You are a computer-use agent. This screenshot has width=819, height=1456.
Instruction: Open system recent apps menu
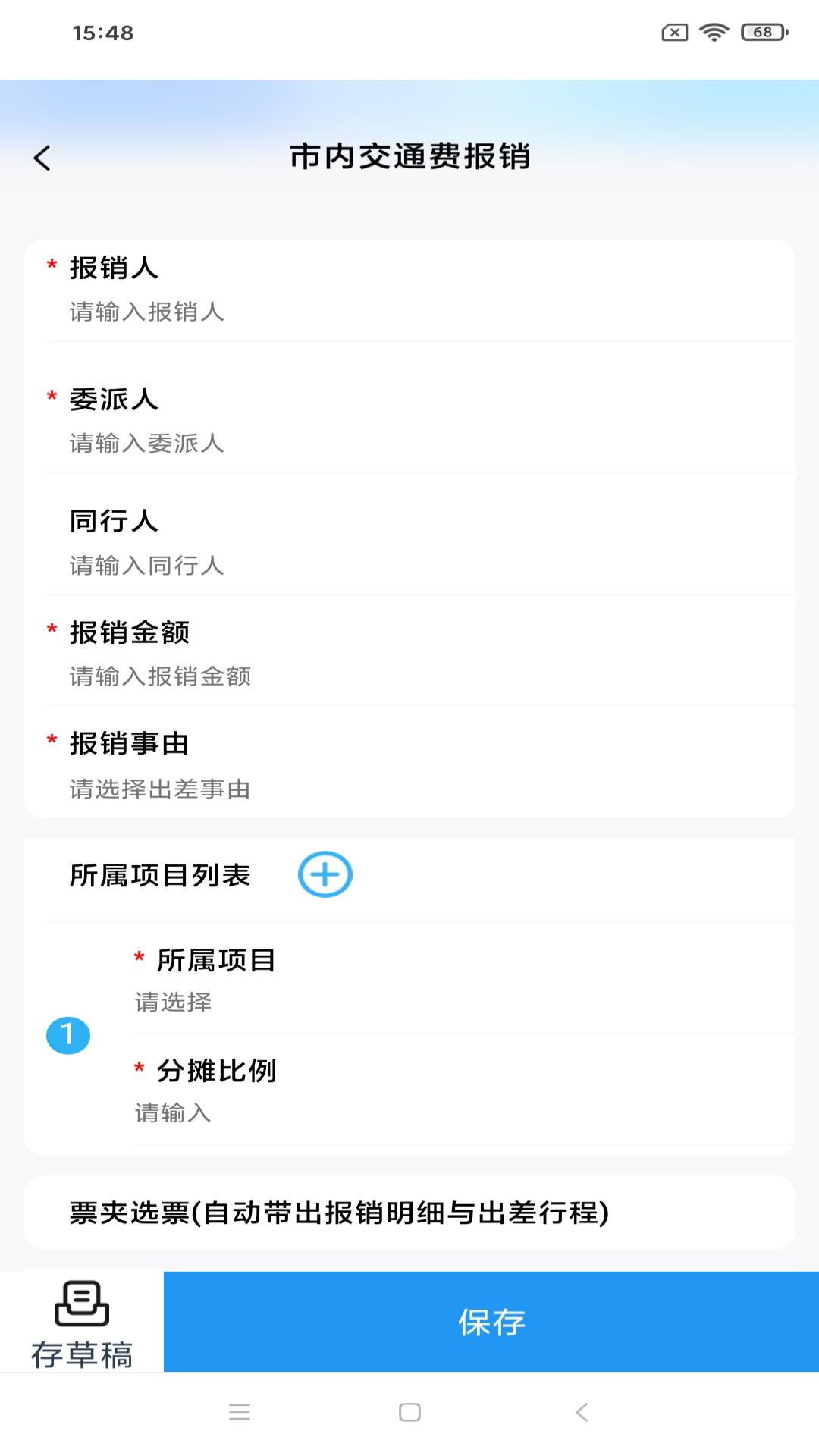(240, 1412)
